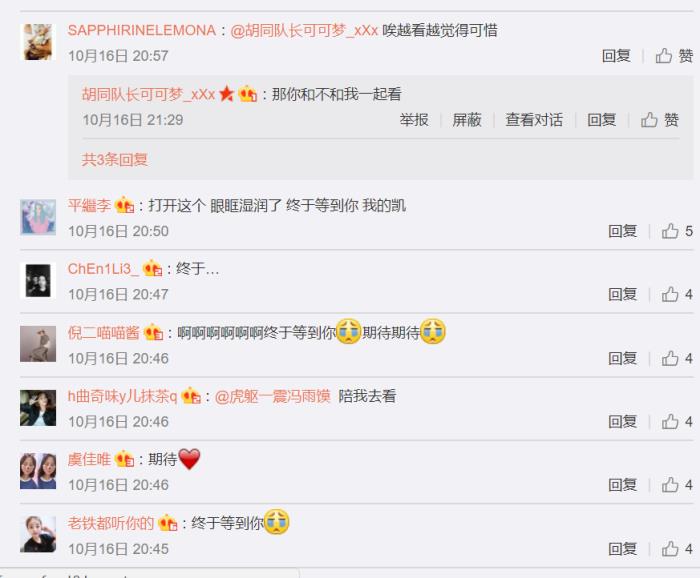
Task: Reply to SAPPHIRINELEMONA's comment
Action: (616, 57)
